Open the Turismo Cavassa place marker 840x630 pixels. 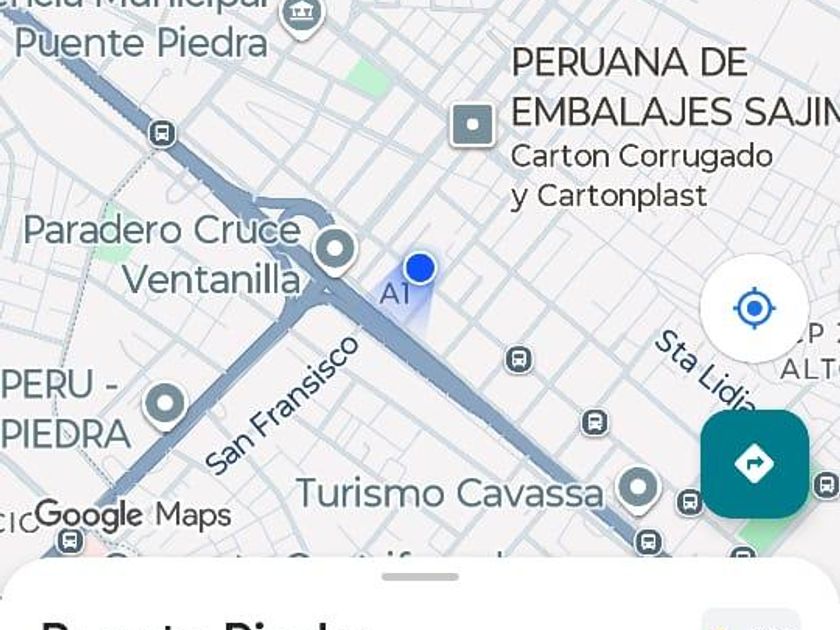pos(637,489)
